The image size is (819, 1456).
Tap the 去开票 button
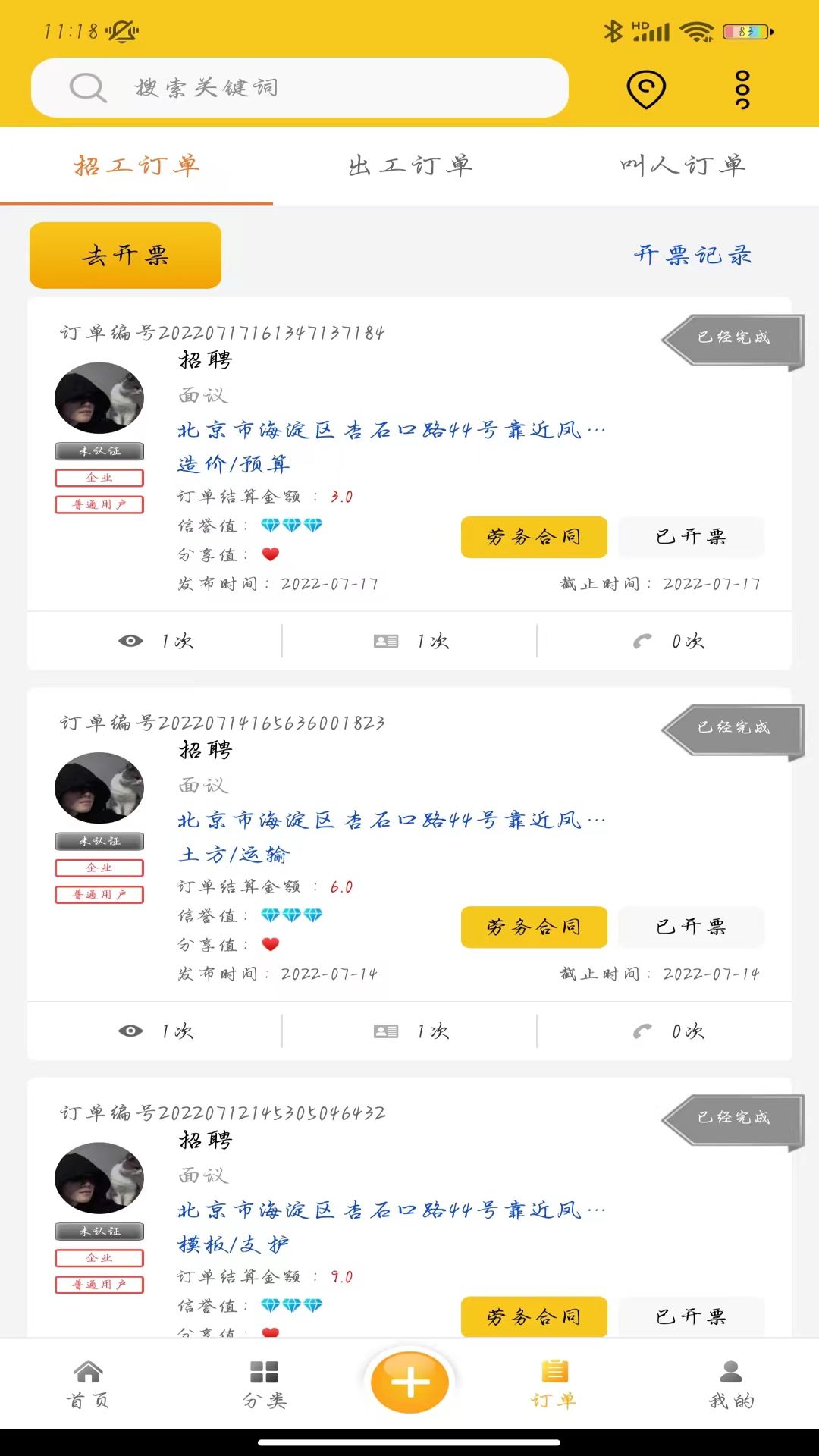point(125,256)
